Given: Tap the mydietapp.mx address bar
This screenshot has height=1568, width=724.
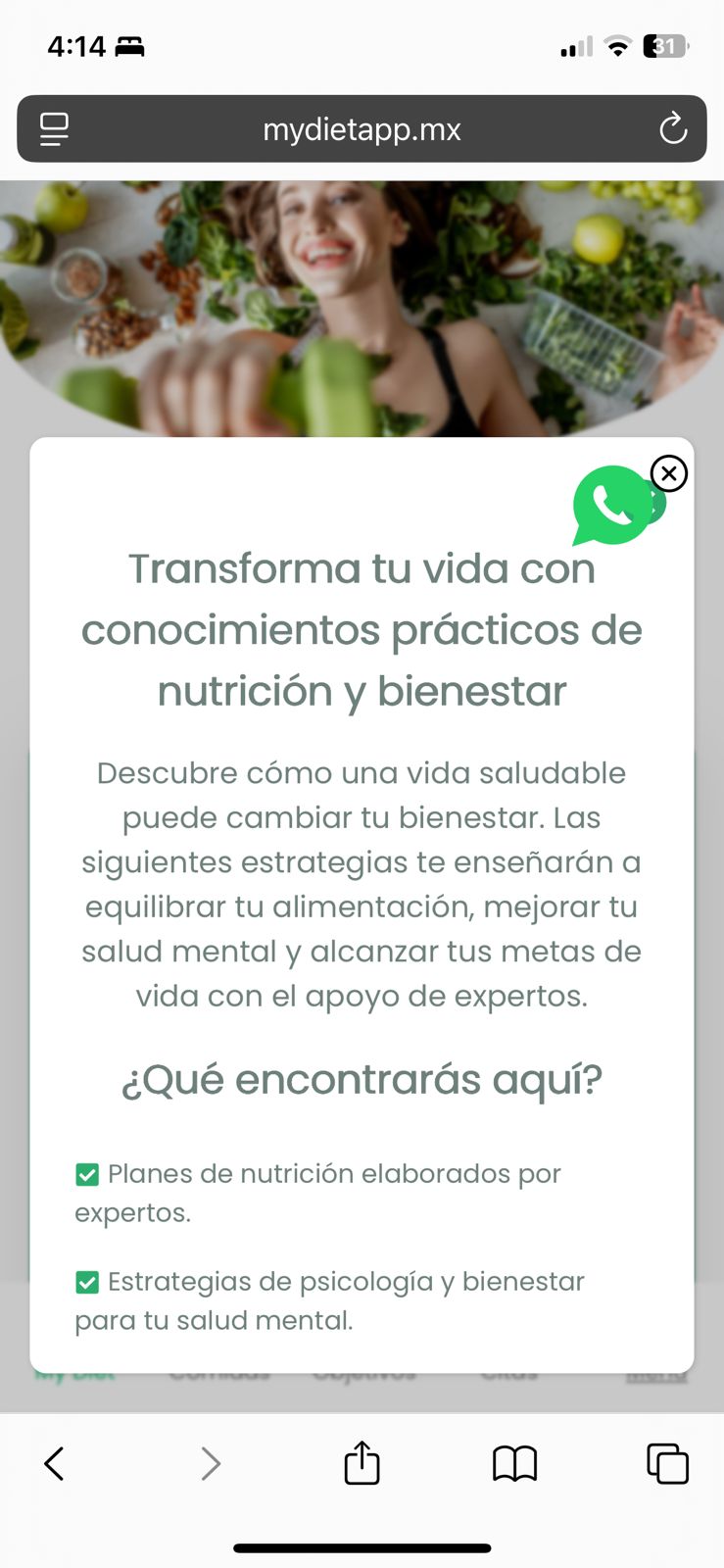Looking at the screenshot, I should 362,128.
